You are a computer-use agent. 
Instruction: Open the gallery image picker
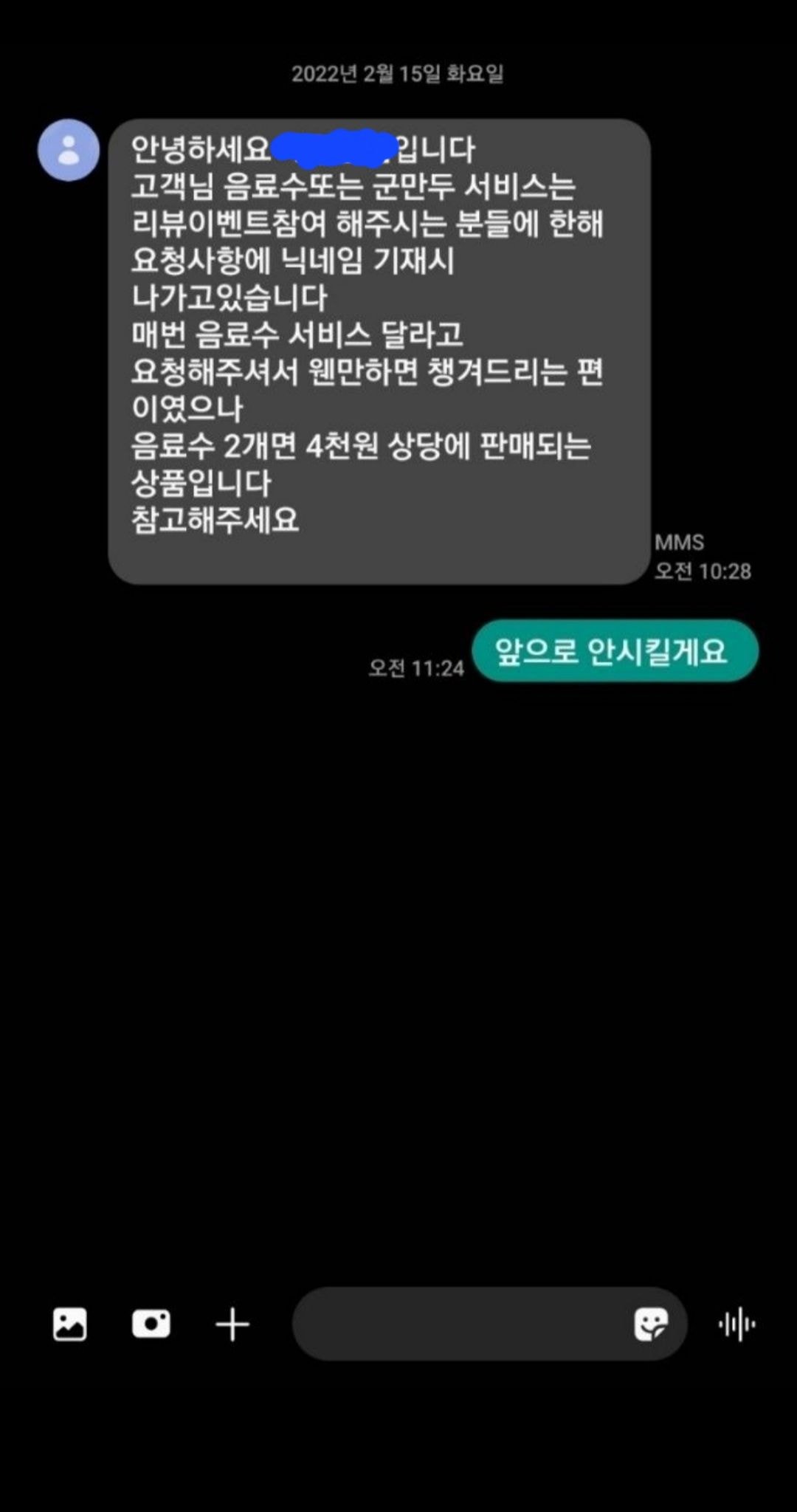tap(70, 1324)
